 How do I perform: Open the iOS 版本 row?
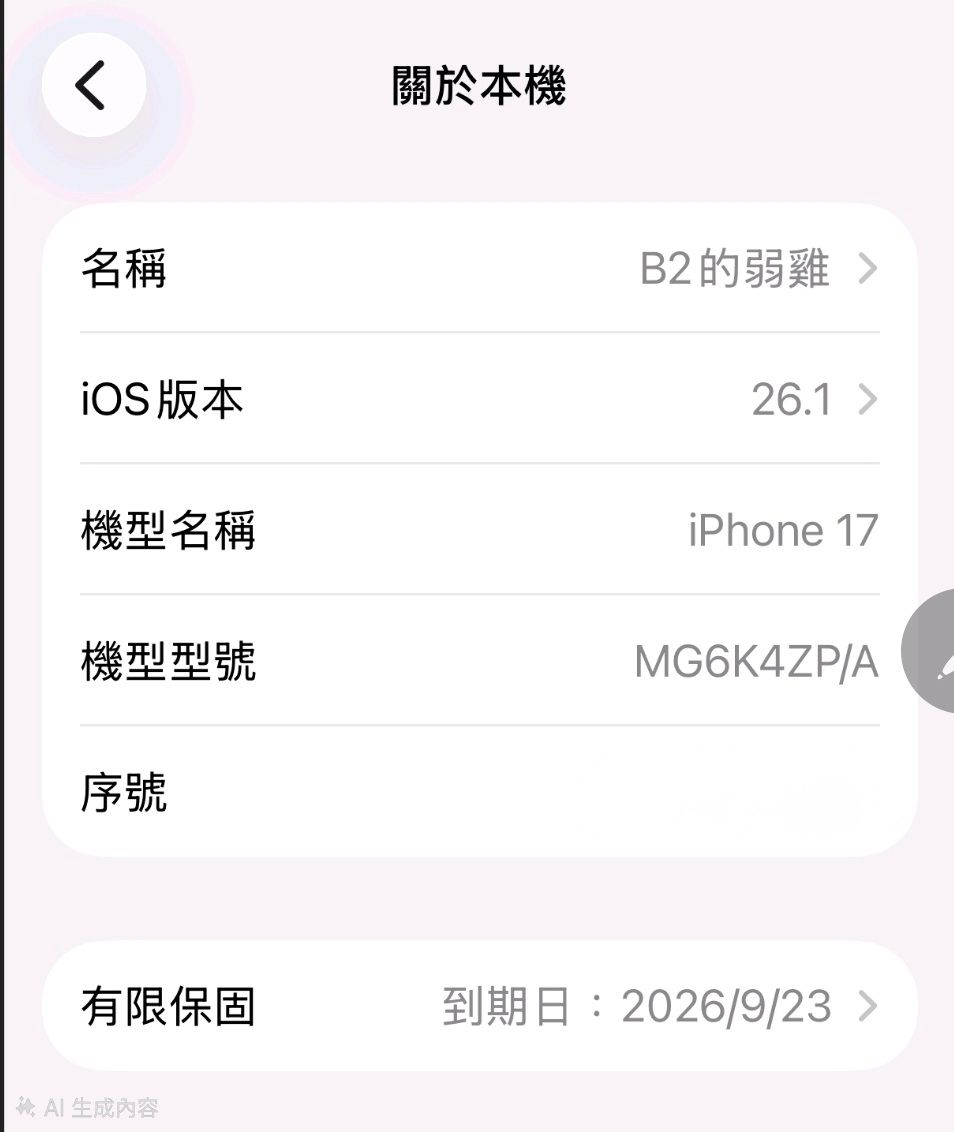click(x=479, y=400)
